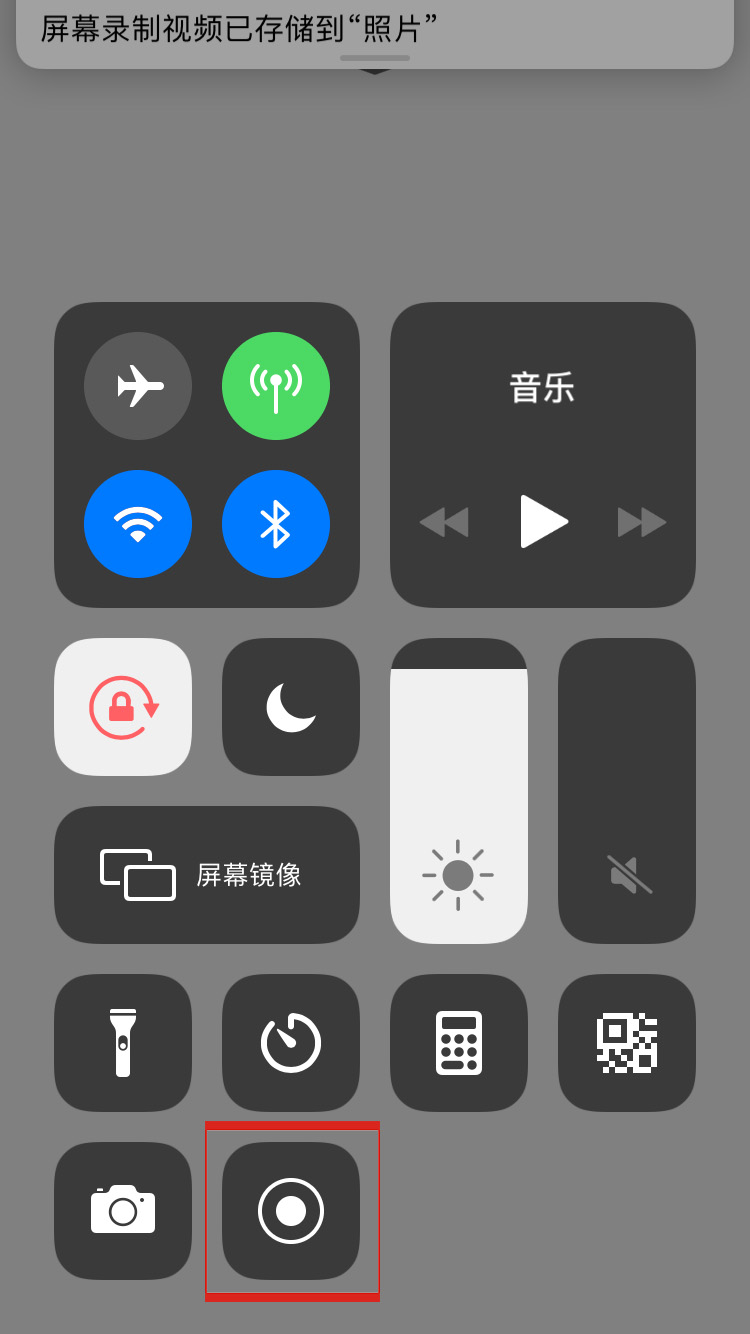Open the screen recording saved notification
The image size is (750, 1334).
[375, 30]
